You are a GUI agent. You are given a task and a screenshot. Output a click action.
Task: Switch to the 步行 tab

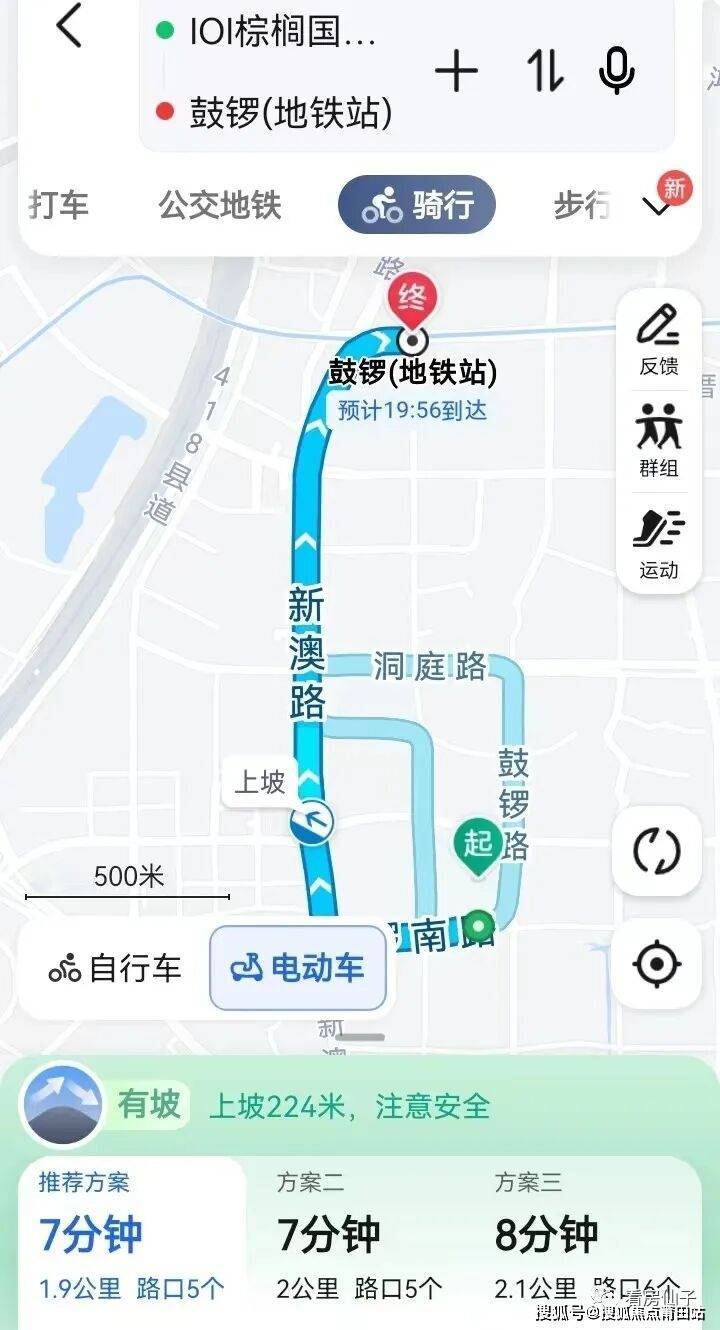point(582,205)
